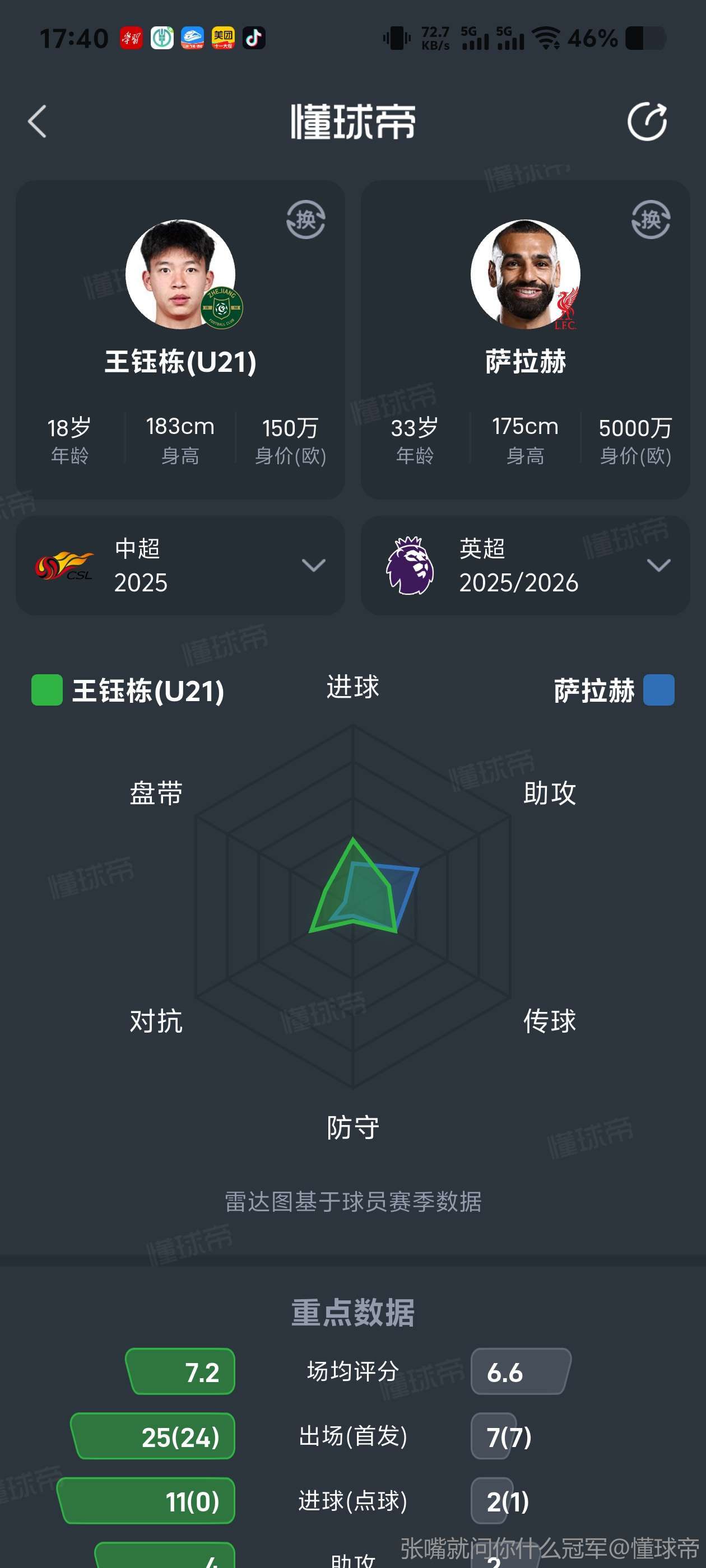
Task: Go back using the top-left arrow
Action: [37, 122]
